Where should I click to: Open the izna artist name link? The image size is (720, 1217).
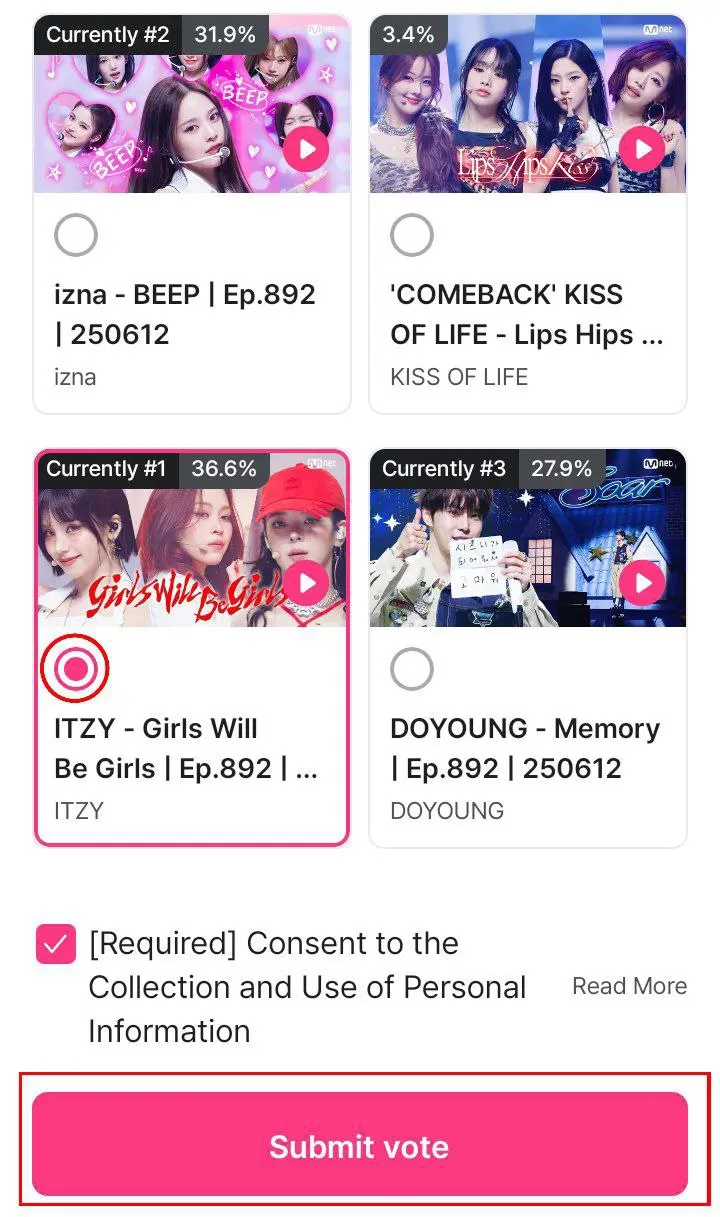[75, 377]
